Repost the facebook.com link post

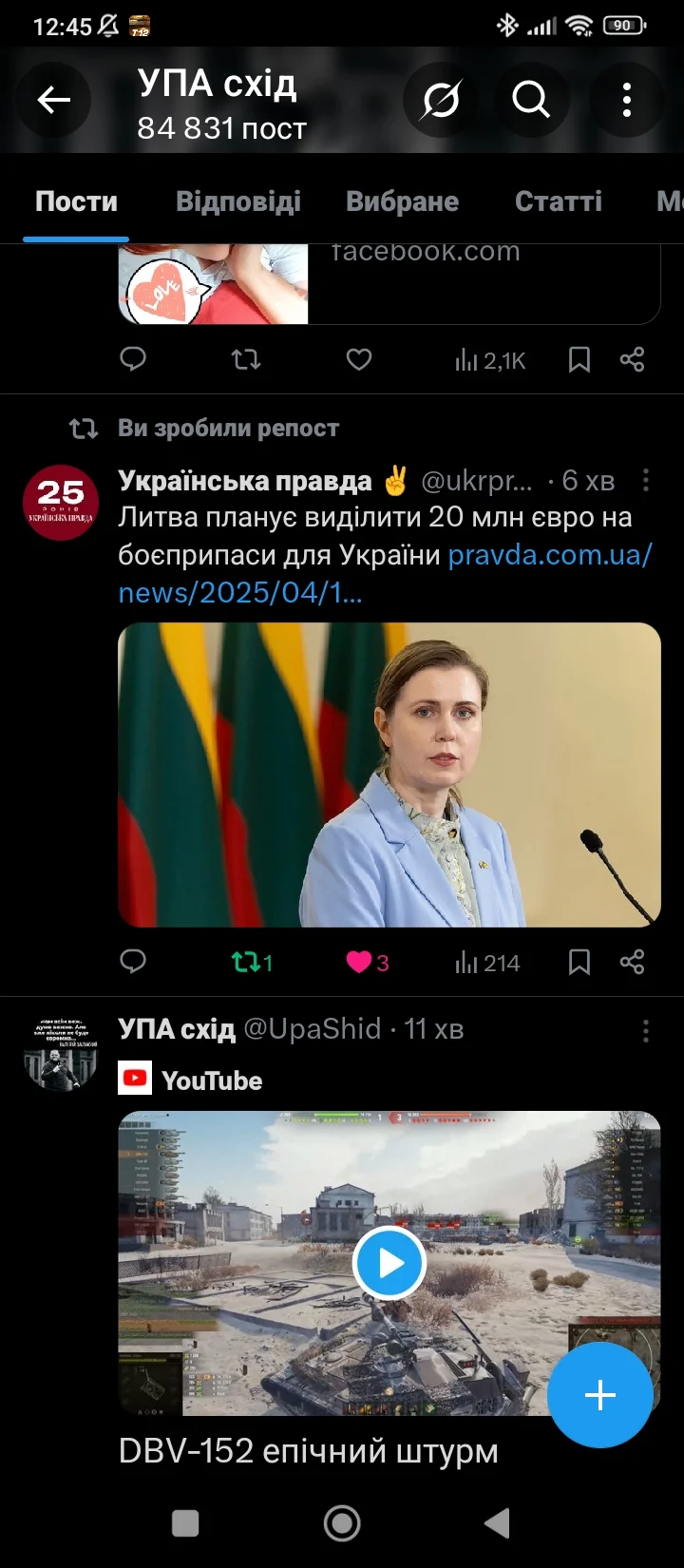[246, 360]
